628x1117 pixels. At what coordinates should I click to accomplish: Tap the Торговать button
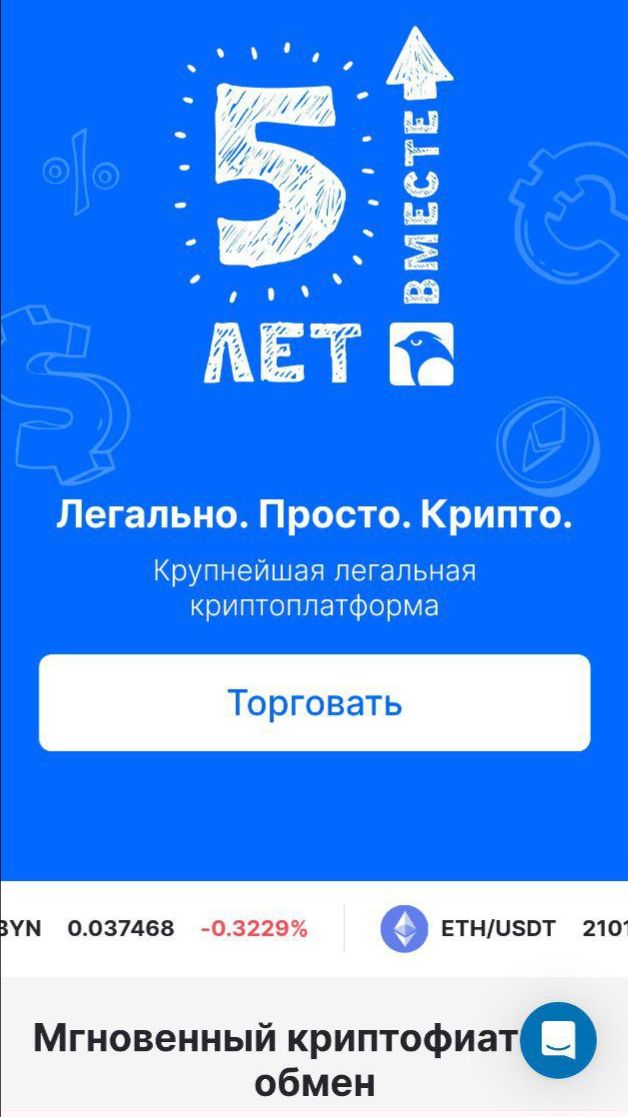tap(314, 703)
